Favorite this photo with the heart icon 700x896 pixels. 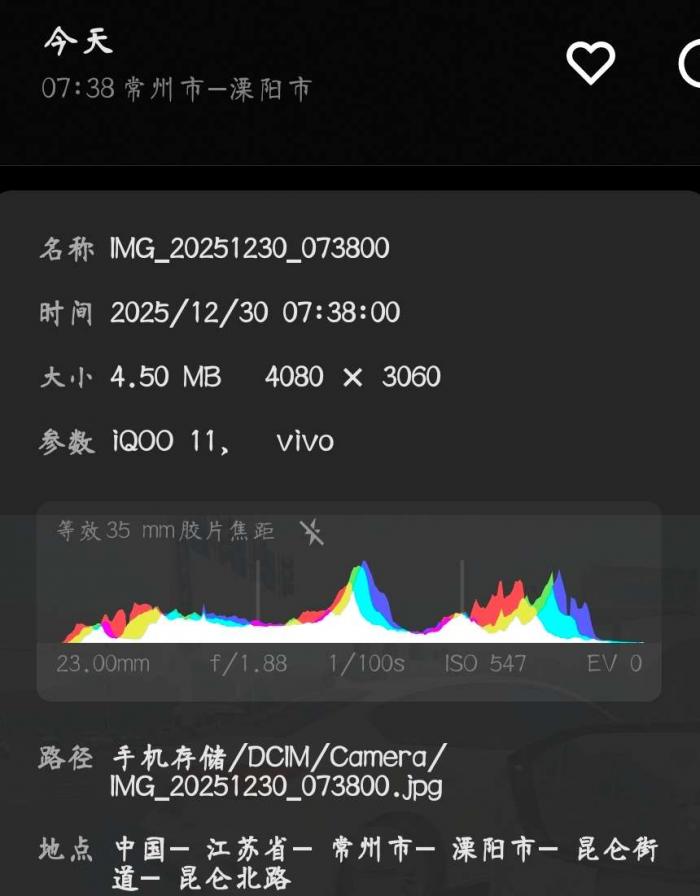tap(590, 63)
